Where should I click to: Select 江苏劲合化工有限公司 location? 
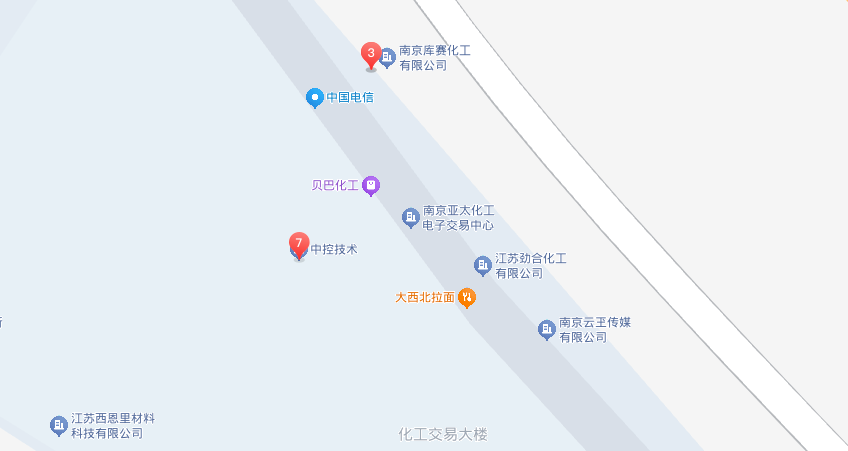483,265
